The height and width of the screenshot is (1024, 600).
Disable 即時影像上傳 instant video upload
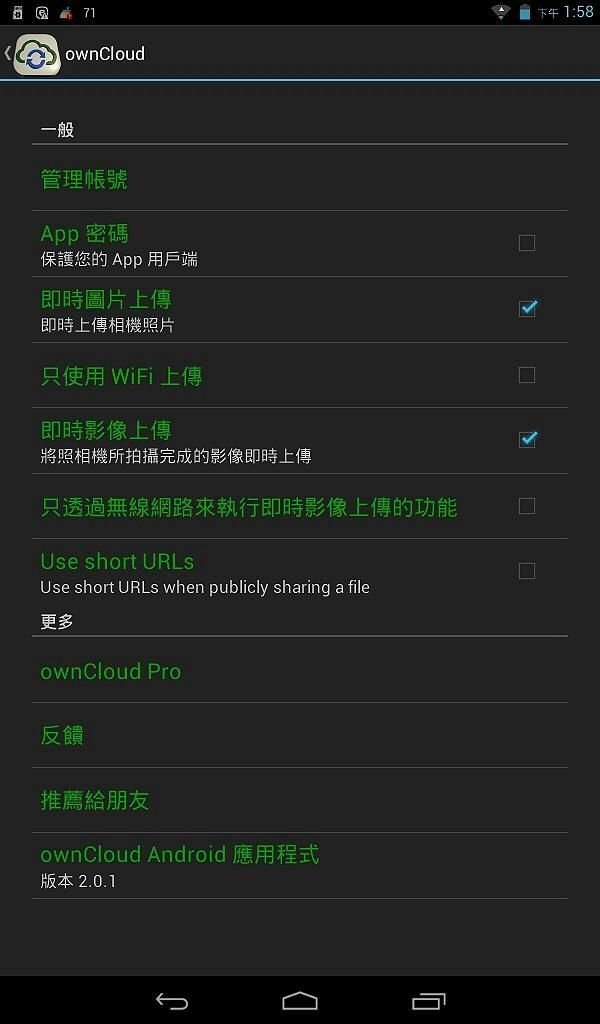tap(527, 440)
